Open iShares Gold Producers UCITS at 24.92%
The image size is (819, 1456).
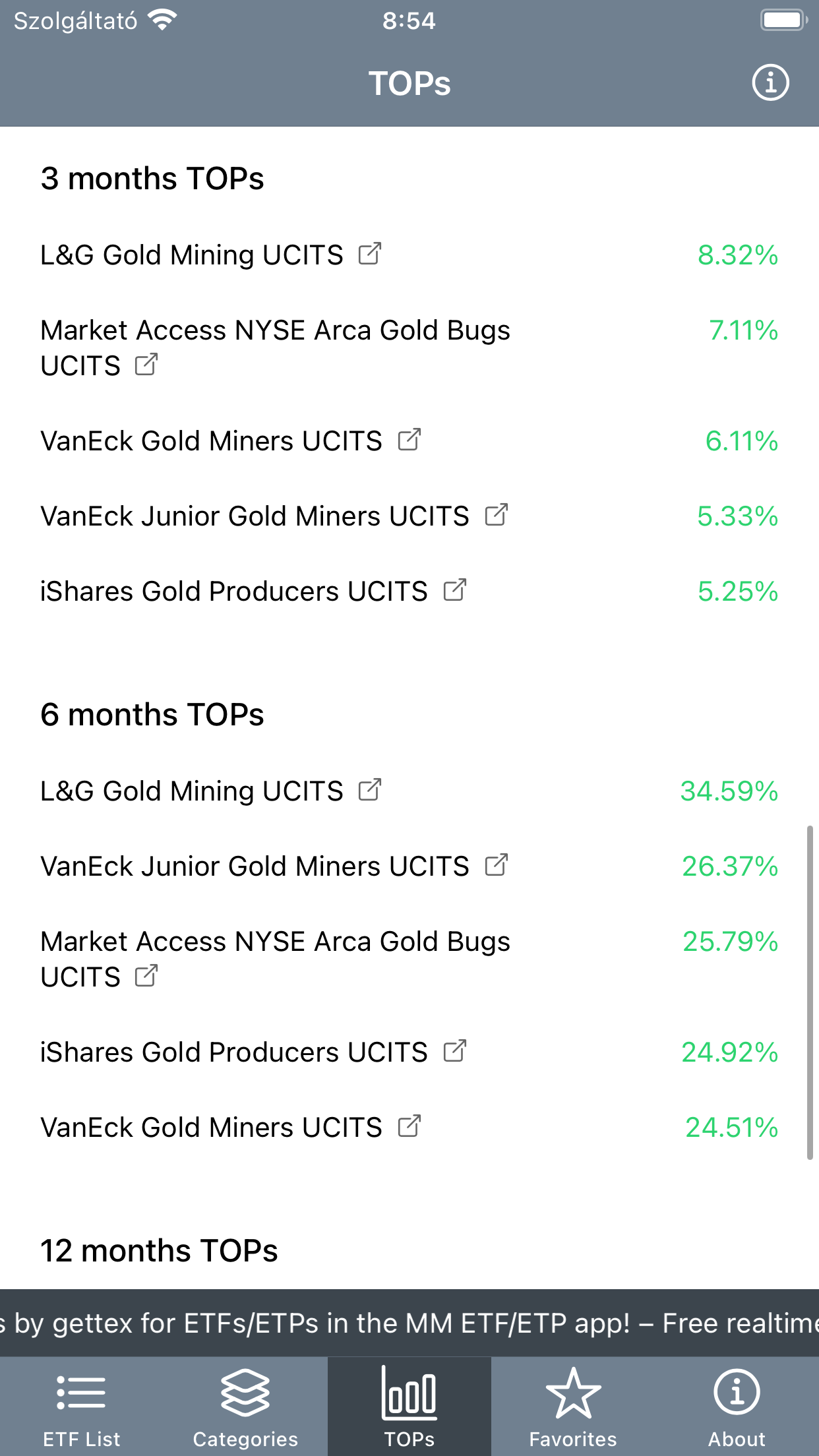[409, 1052]
